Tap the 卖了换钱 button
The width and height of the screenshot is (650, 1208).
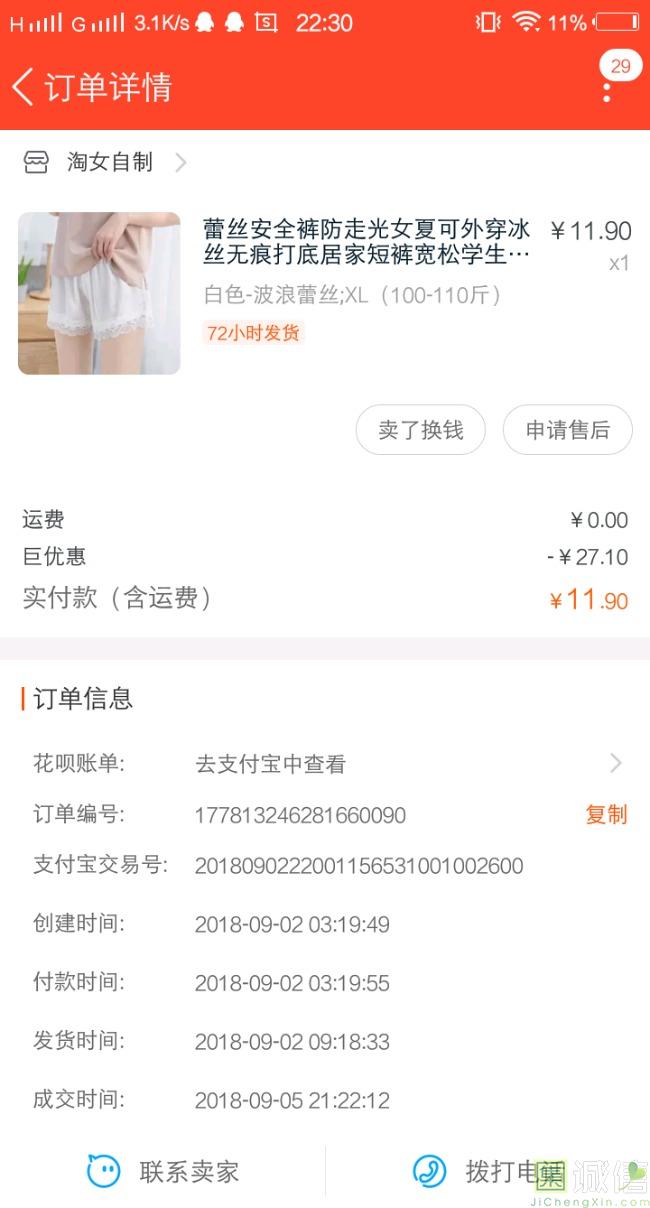[x=421, y=430]
